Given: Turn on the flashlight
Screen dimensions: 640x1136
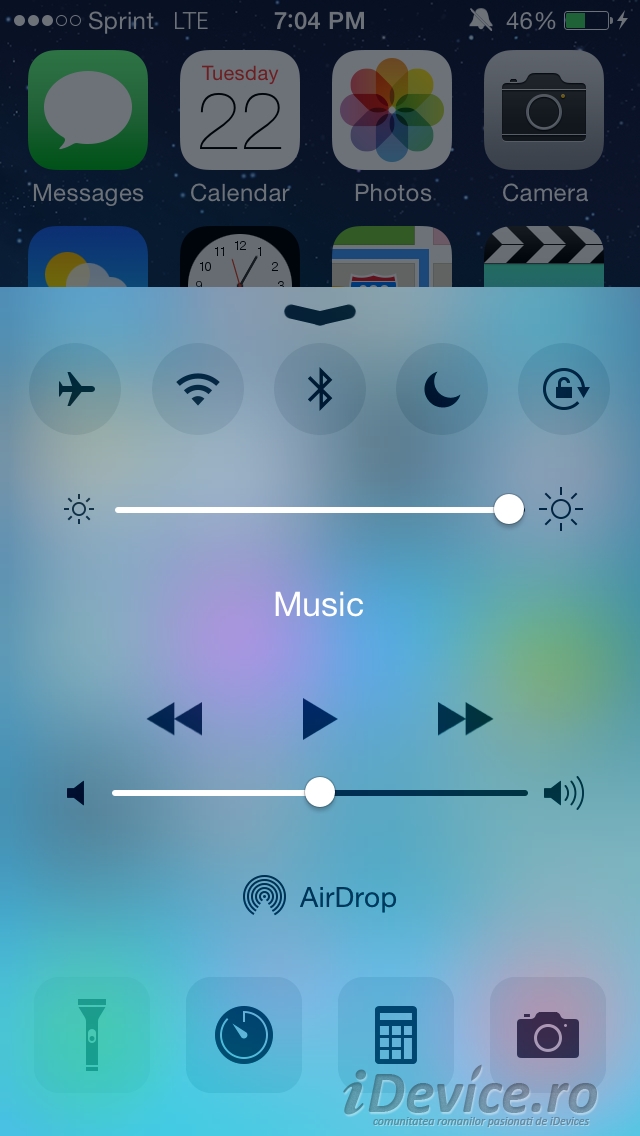Looking at the screenshot, I should pyautogui.click(x=92, y=1034).
